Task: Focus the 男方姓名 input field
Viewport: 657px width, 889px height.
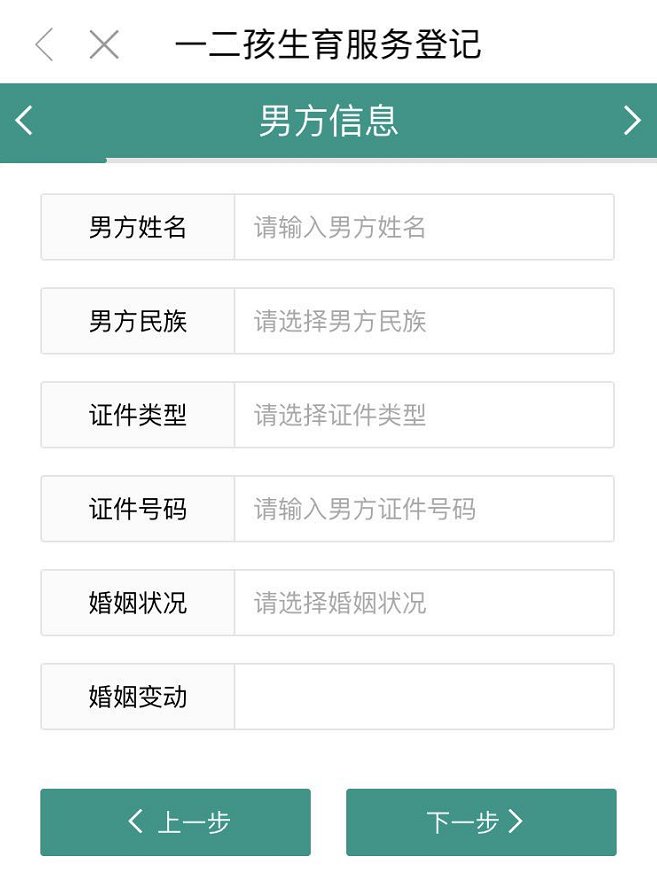Action: click(423, 227)
